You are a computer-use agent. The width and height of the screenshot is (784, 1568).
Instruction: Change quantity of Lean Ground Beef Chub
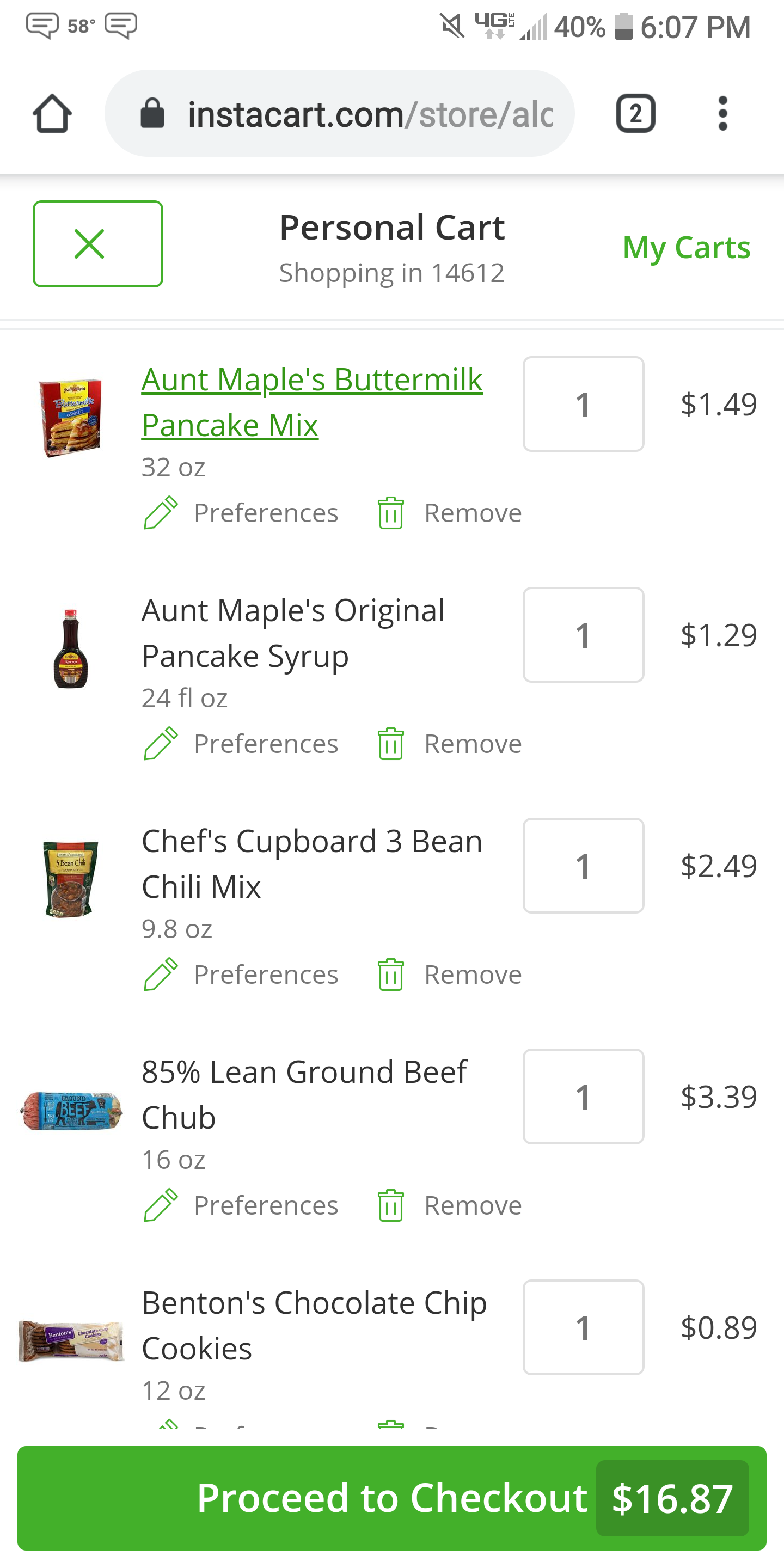(583, 1097)
